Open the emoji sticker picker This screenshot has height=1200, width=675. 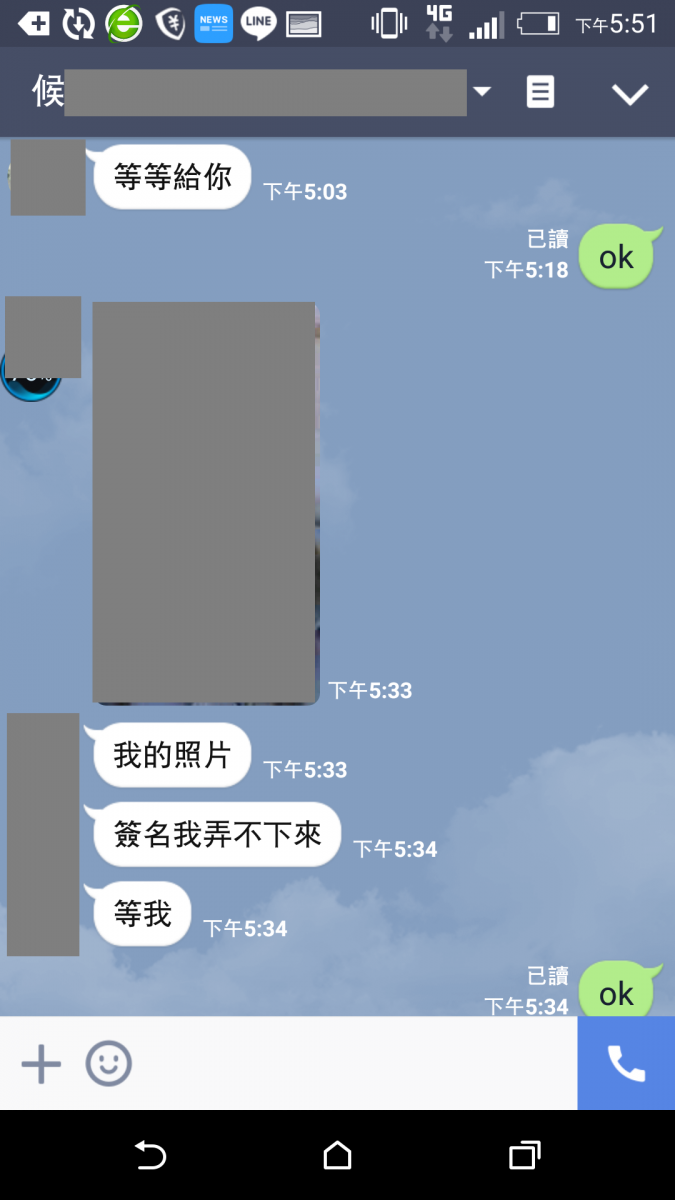point(108,1064)
